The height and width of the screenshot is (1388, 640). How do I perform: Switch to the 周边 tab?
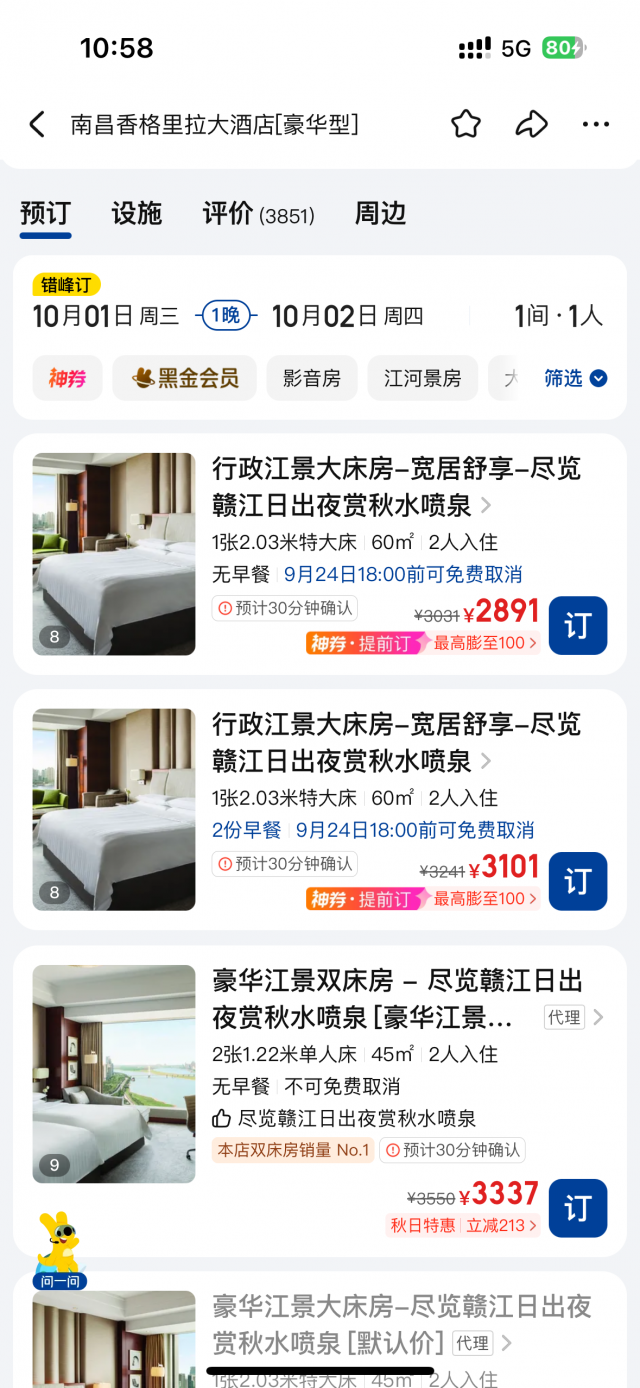380,213
